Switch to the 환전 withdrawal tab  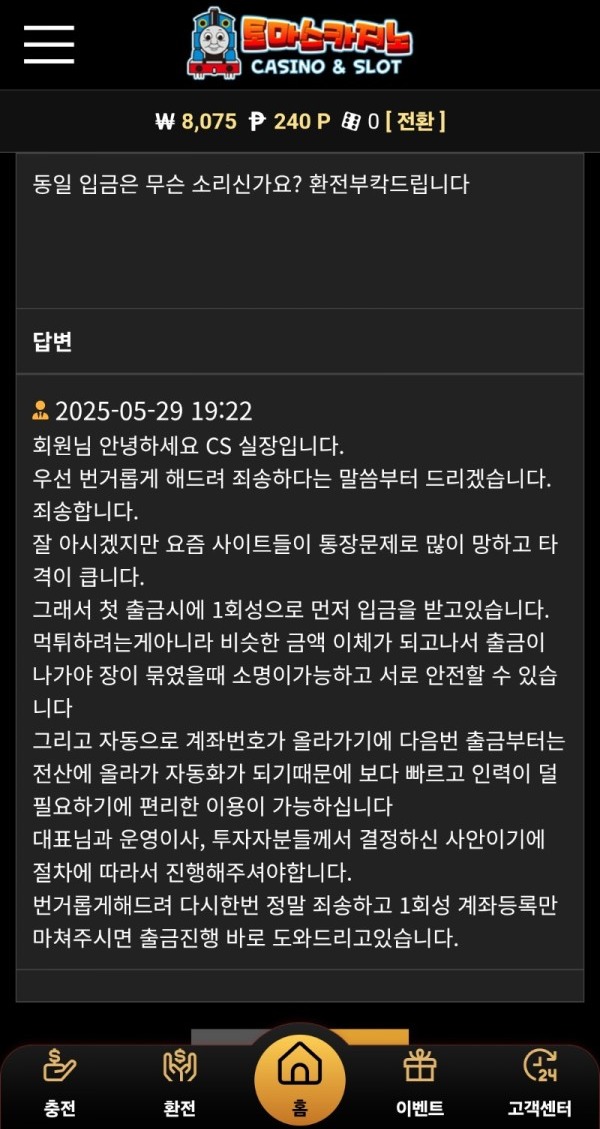(180, 1084)
